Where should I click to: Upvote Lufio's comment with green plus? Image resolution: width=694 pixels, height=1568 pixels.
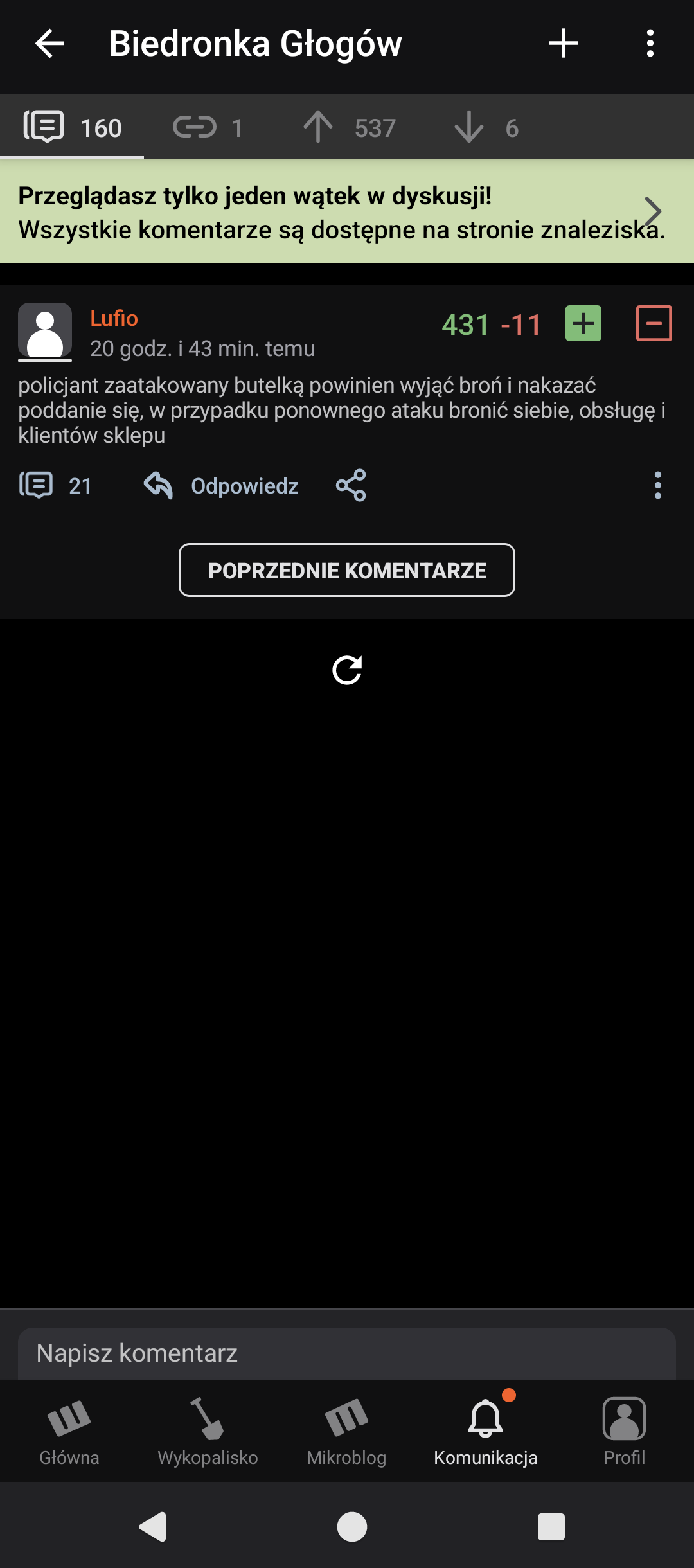[583, 323]
